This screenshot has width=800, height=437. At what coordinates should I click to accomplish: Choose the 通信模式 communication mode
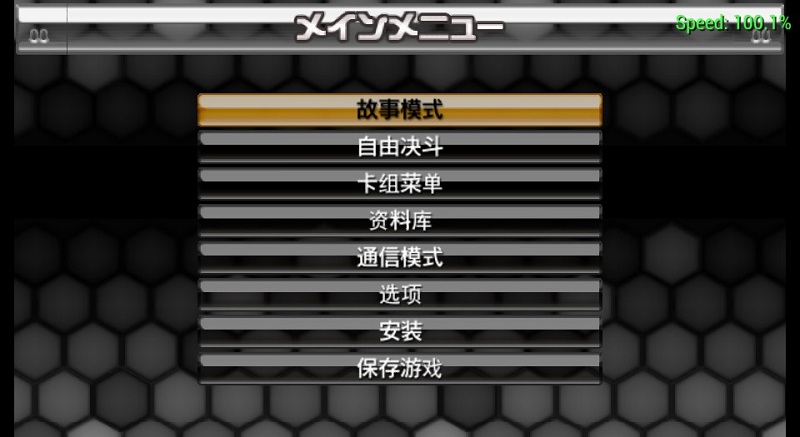coord(400,258)
